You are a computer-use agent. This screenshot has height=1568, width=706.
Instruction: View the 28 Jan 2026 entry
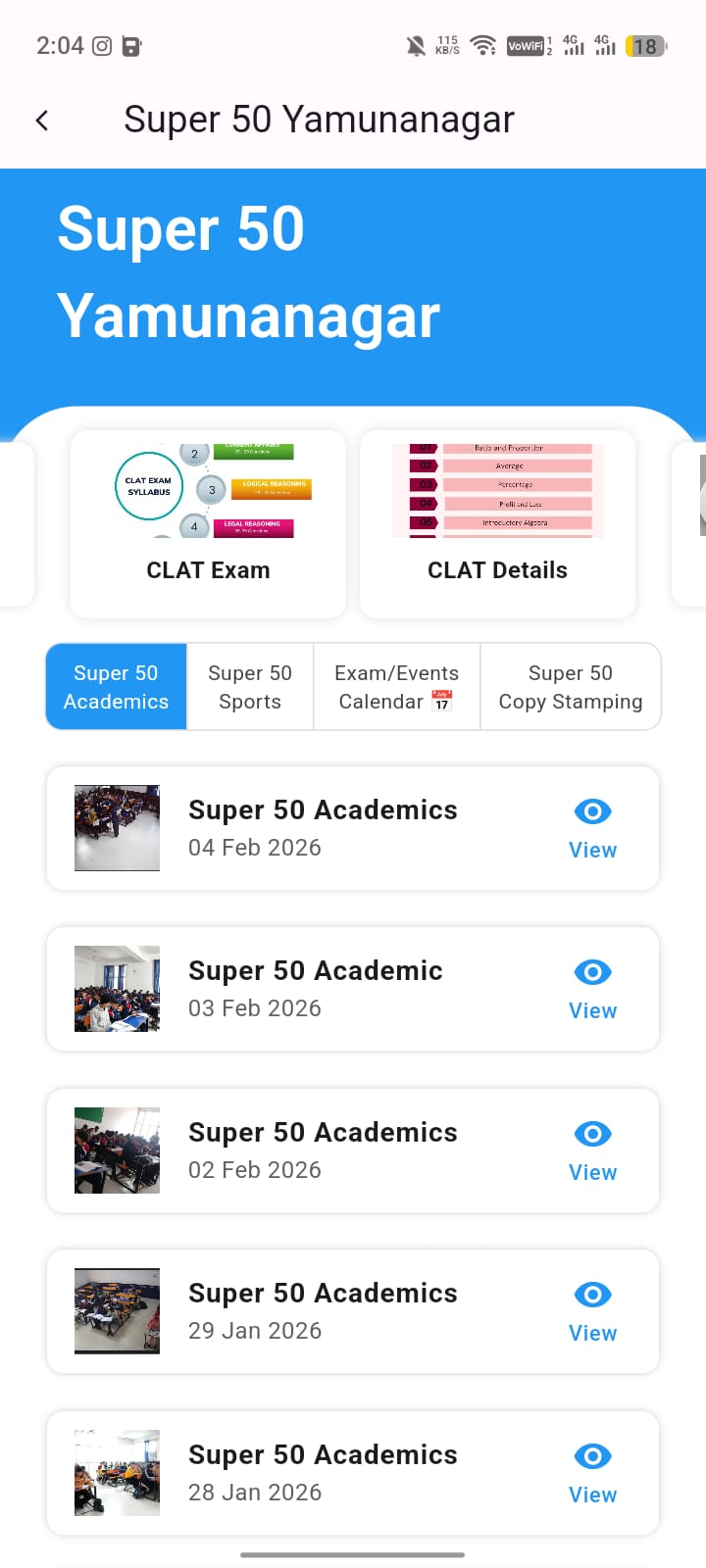click(592, 1473)
